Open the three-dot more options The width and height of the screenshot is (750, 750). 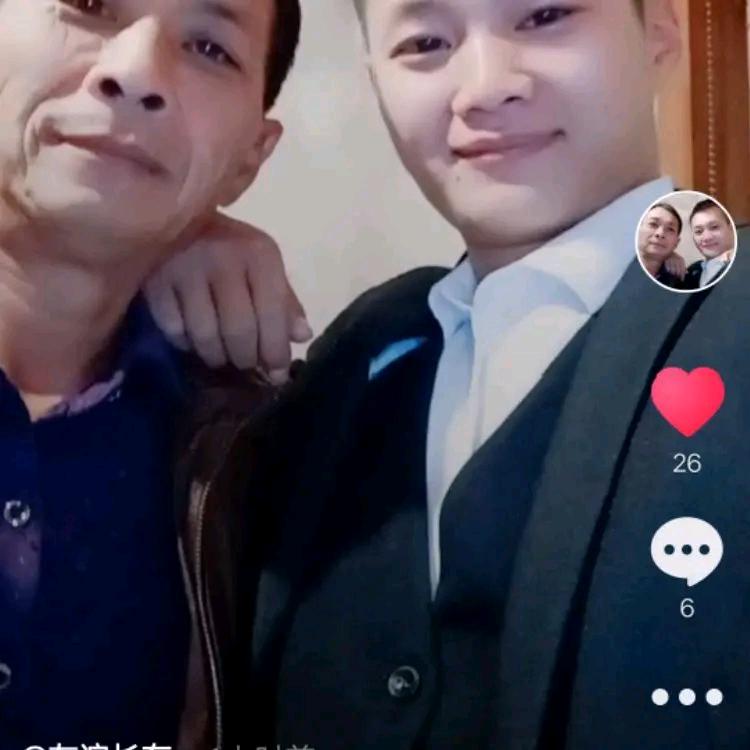pos(687,697)
